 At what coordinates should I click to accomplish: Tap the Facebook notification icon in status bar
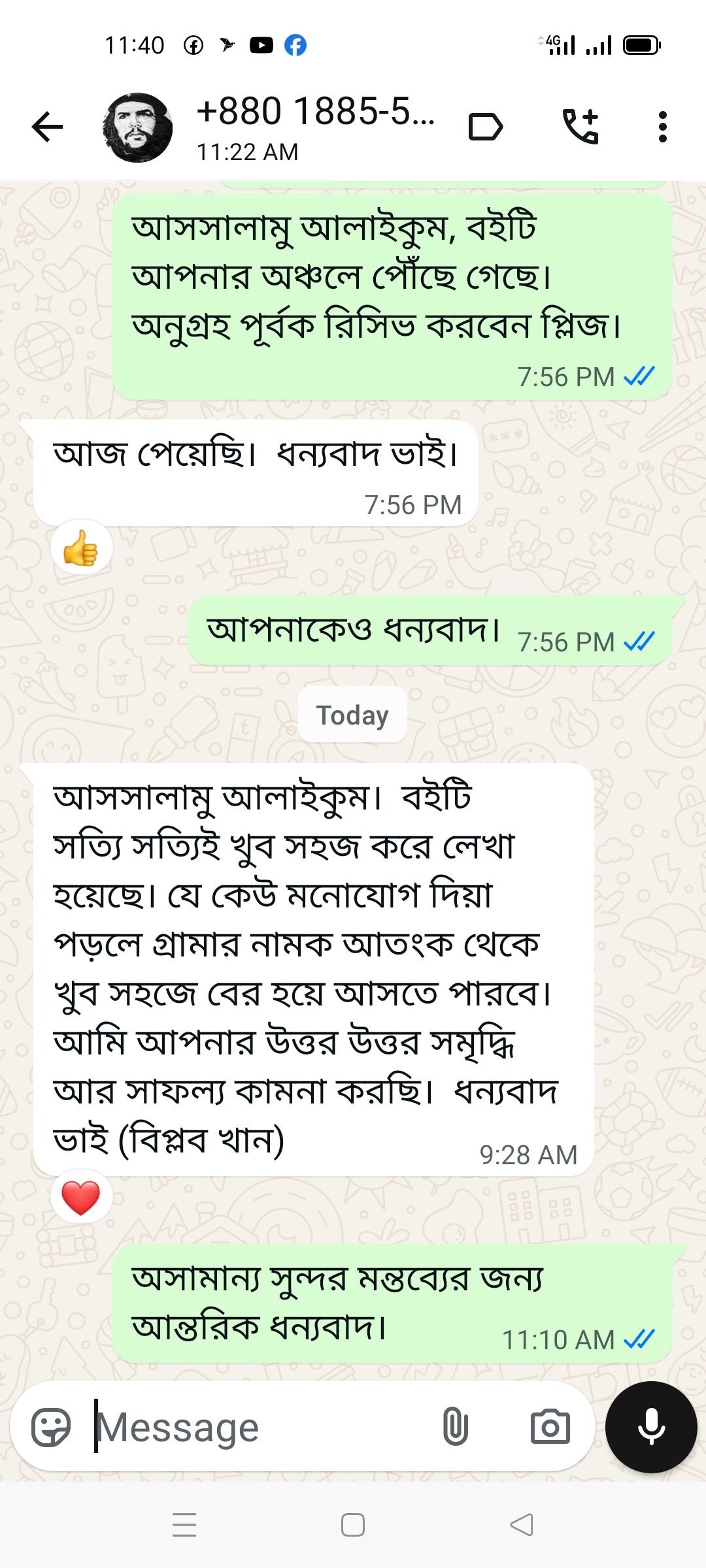295,46
